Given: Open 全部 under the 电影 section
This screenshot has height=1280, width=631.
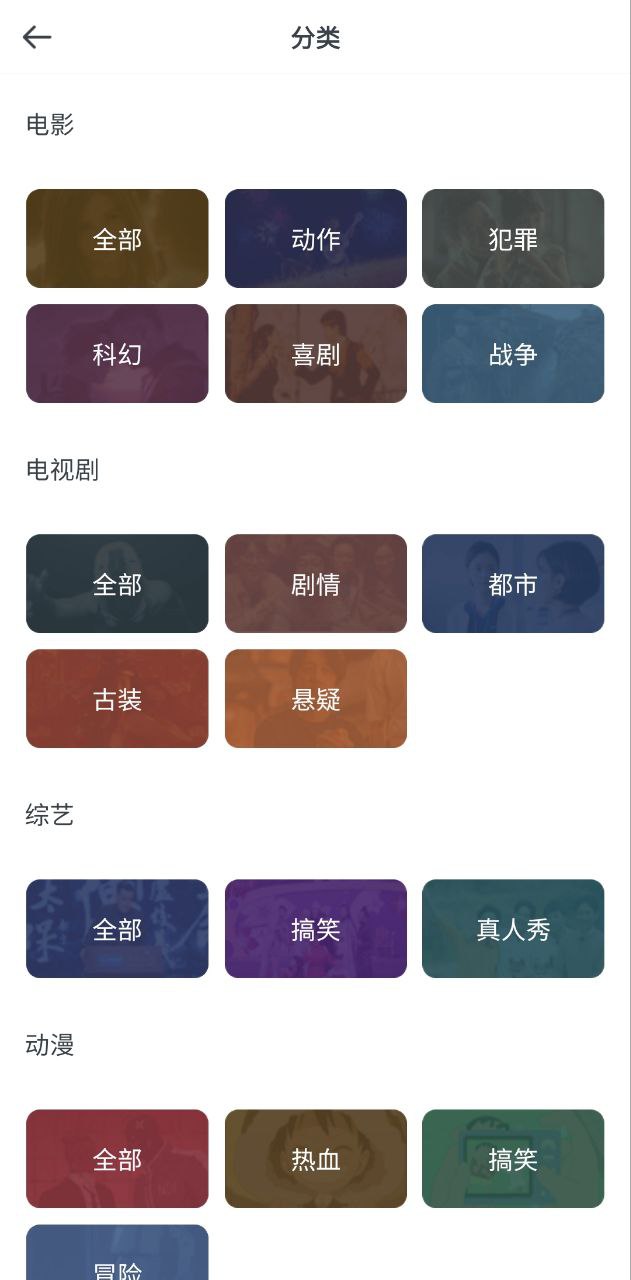Looking at the screenshot, I should pos(117,239).
